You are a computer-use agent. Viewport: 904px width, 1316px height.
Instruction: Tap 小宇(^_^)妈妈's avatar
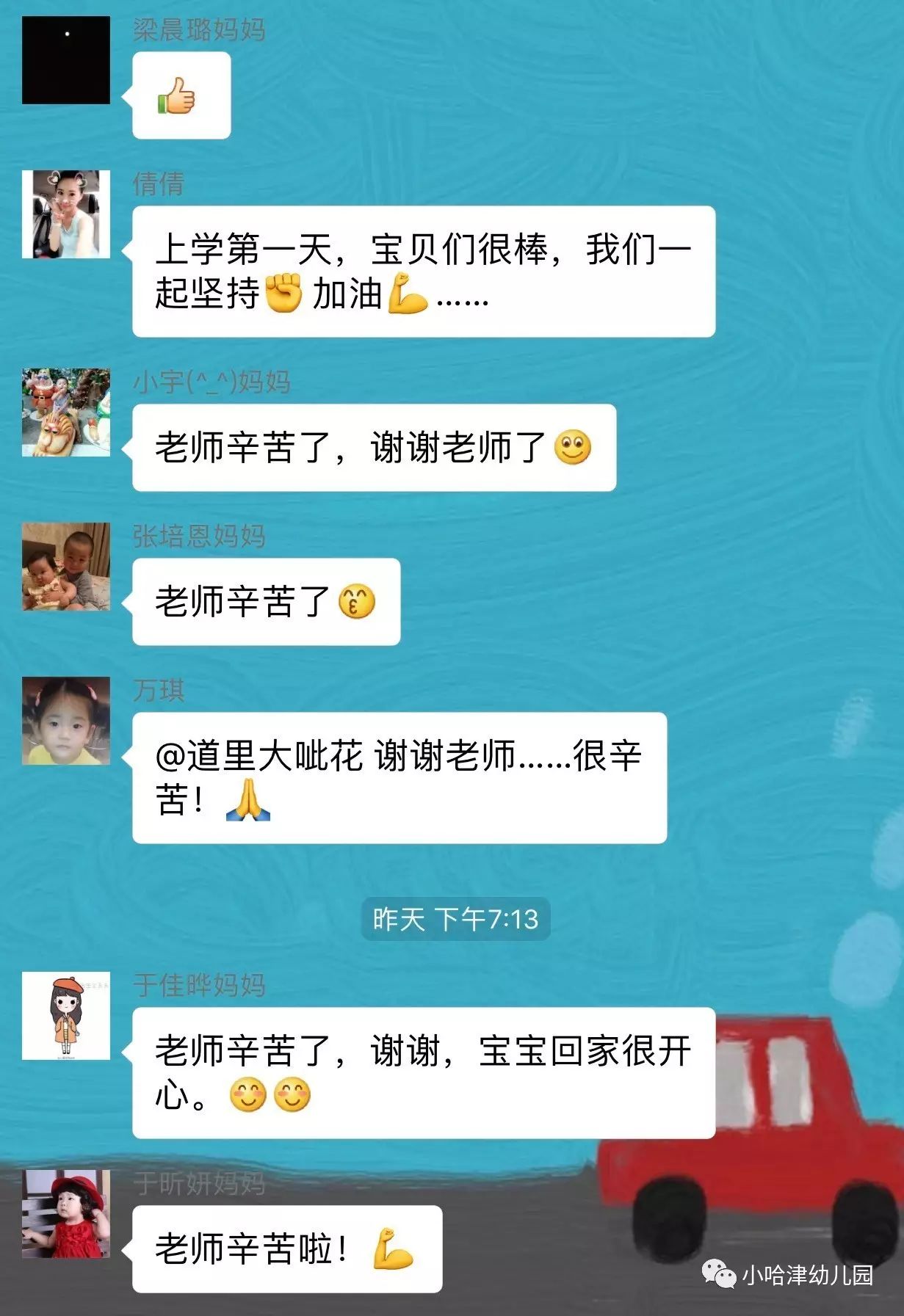[66, 412]
